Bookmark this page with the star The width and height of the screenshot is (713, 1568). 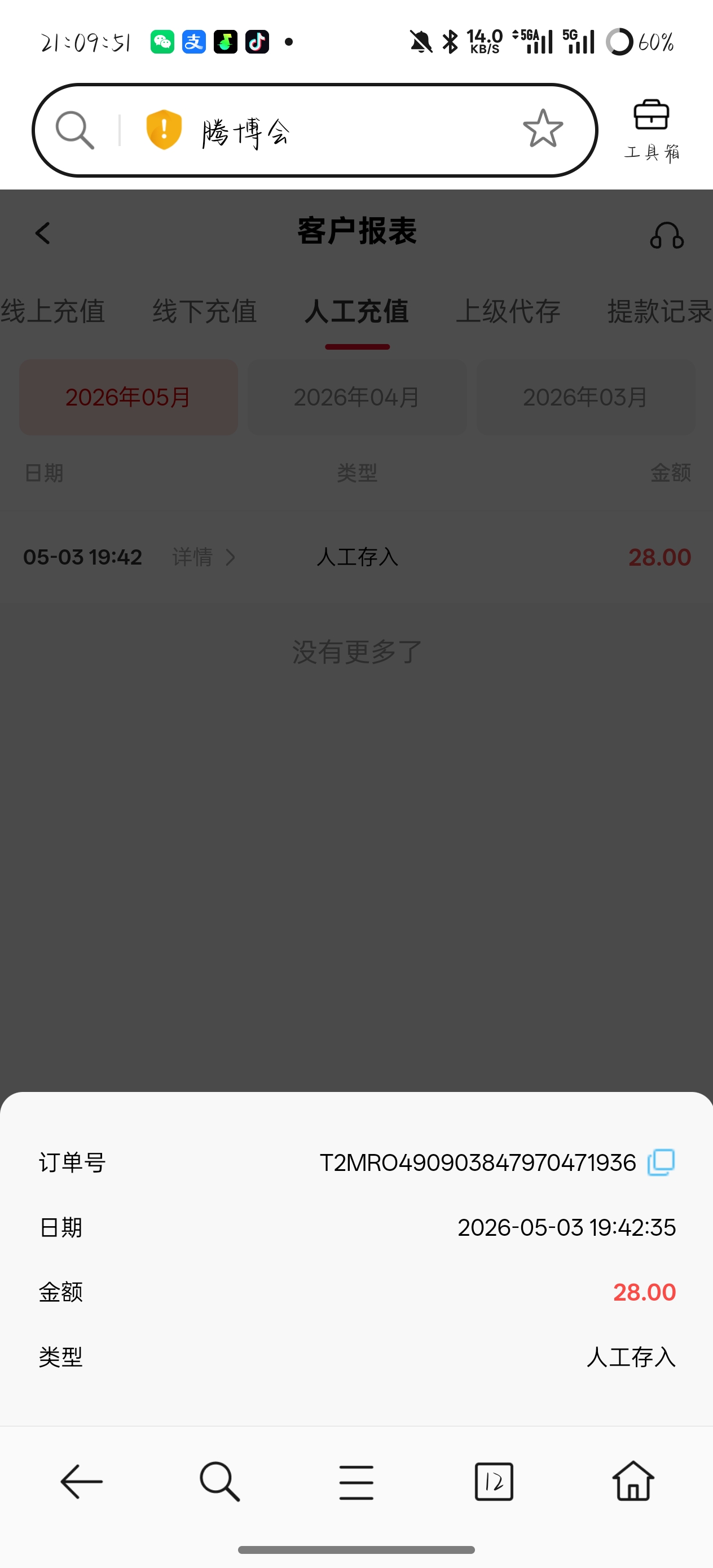pos(543,130)
